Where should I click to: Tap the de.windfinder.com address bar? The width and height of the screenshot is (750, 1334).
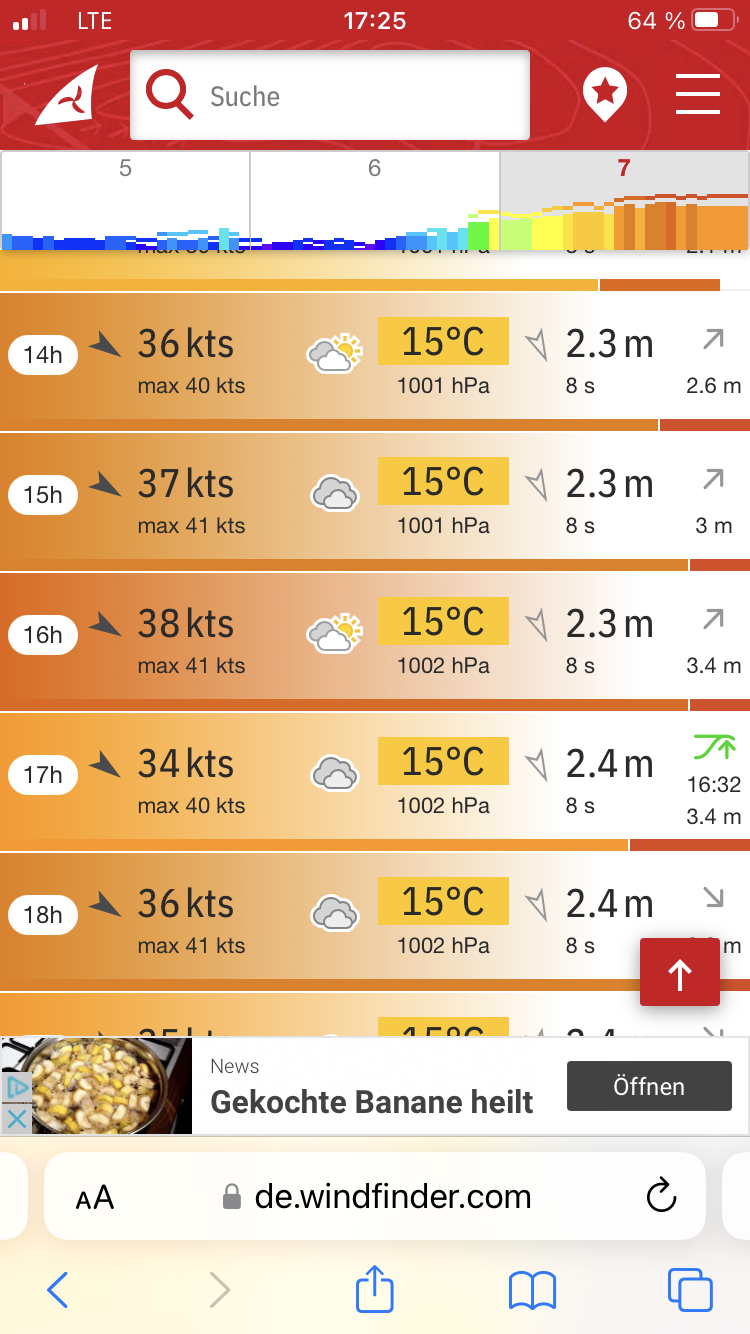point(390,1197)
